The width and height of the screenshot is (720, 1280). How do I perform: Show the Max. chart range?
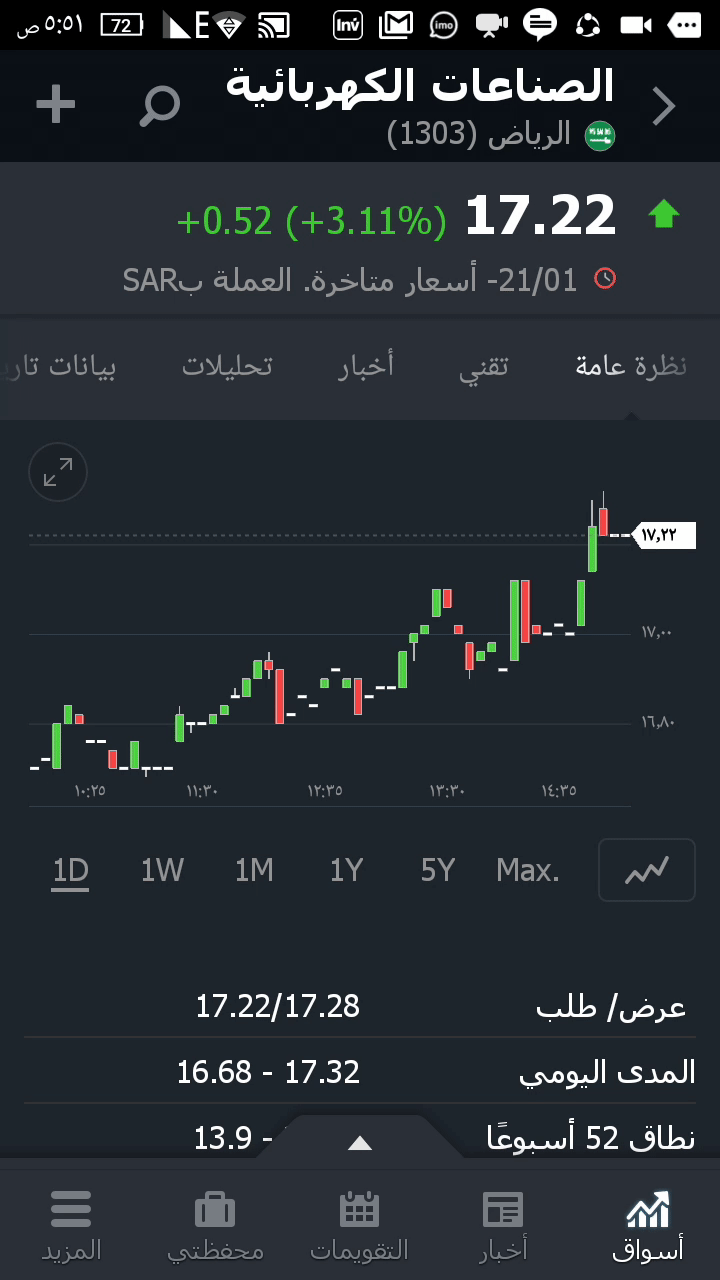click(528, 871)
